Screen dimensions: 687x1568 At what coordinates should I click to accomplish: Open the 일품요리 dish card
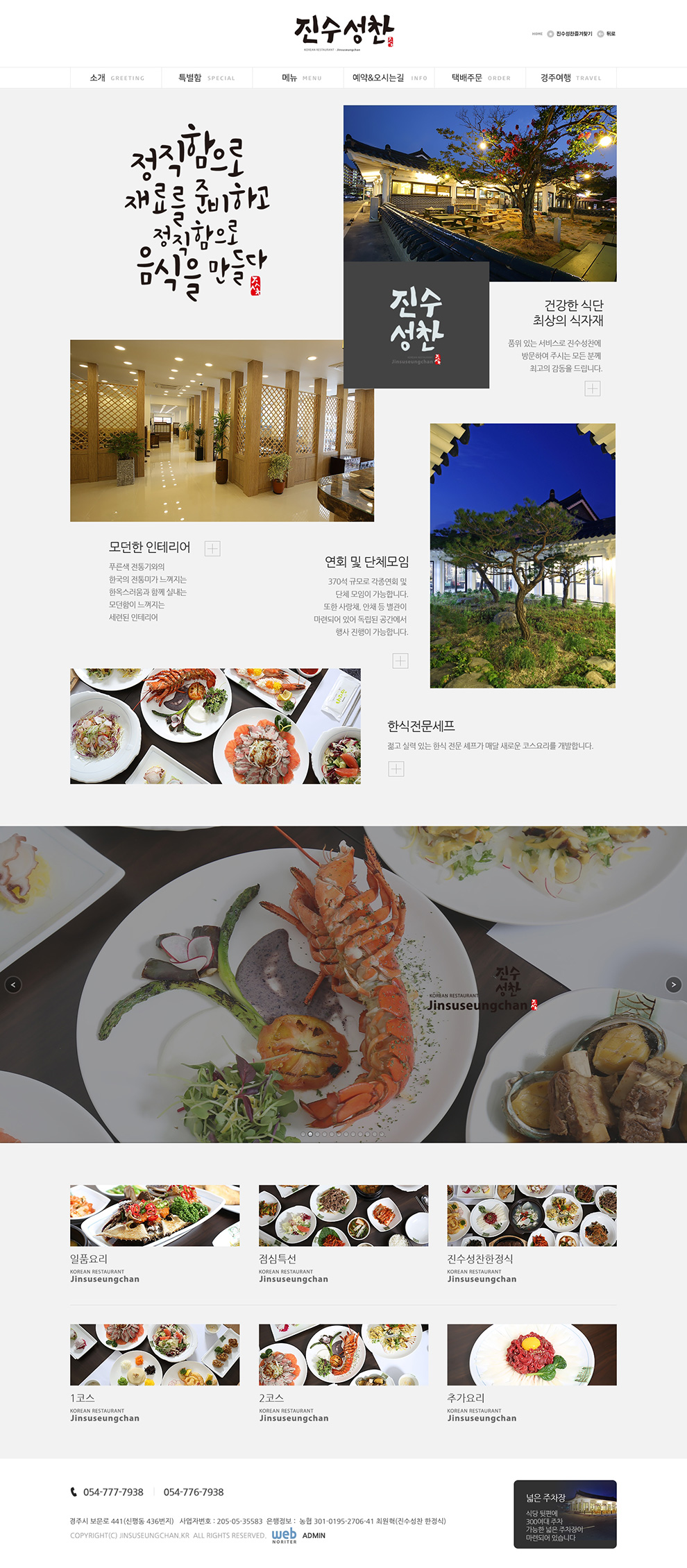click(x=155, y=1216)
